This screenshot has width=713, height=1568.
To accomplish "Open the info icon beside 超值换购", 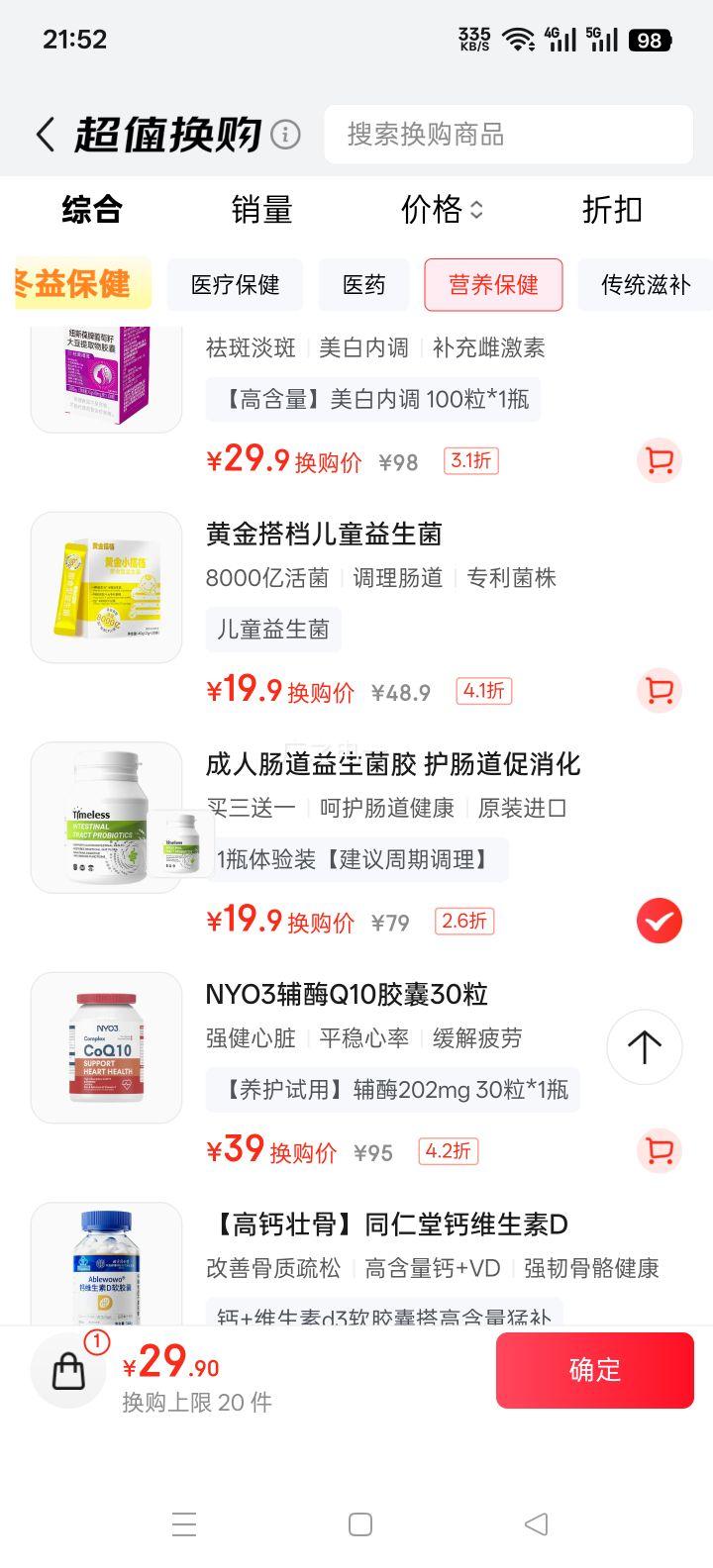I will 285,135.
